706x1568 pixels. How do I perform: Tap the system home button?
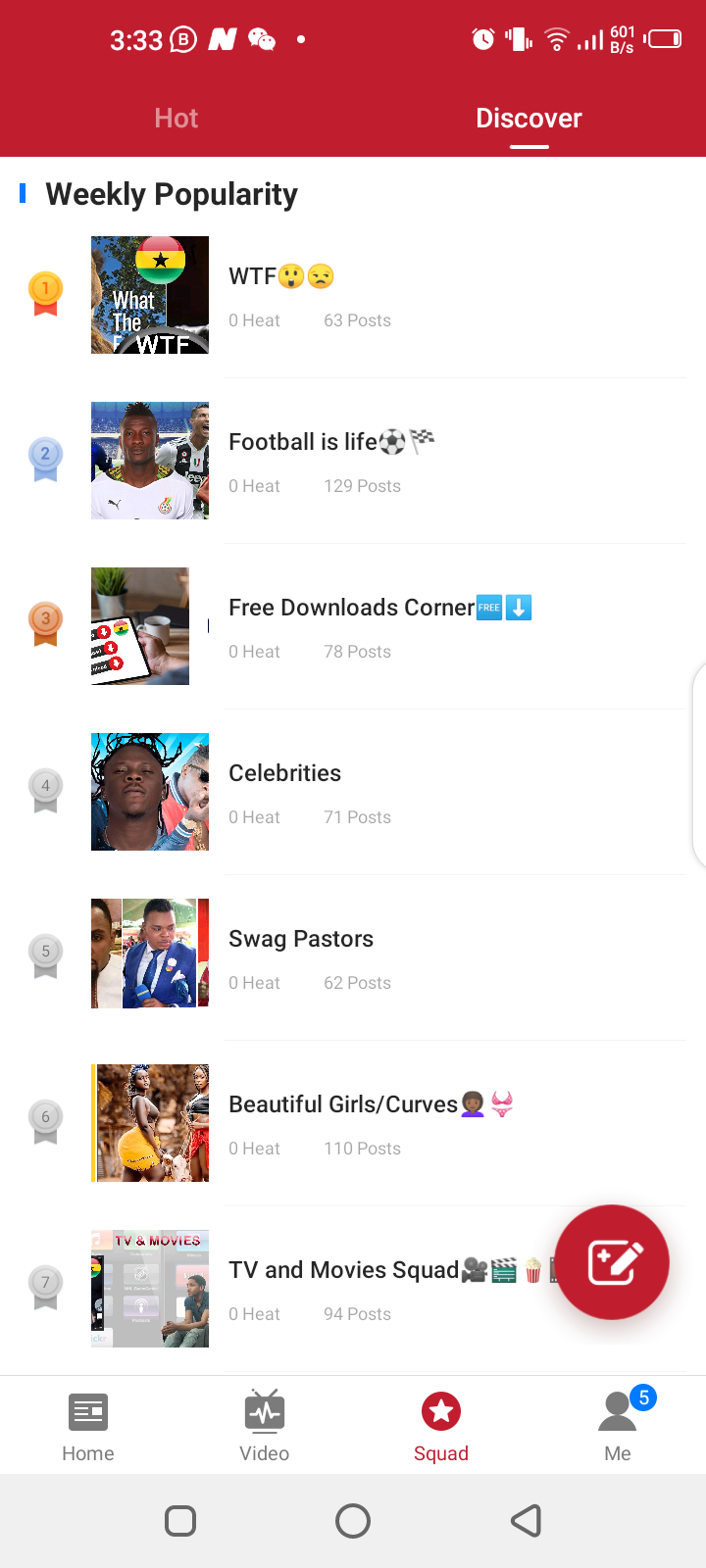[353, 1521]
